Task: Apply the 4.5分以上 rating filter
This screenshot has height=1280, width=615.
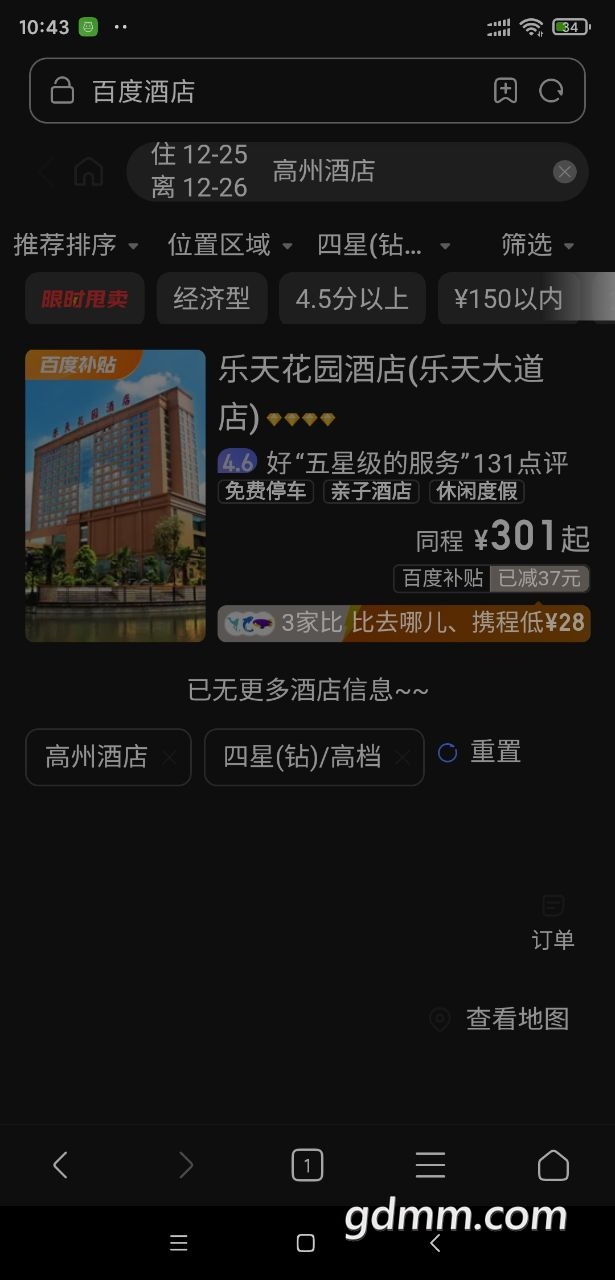Action: tap(352, 299)
